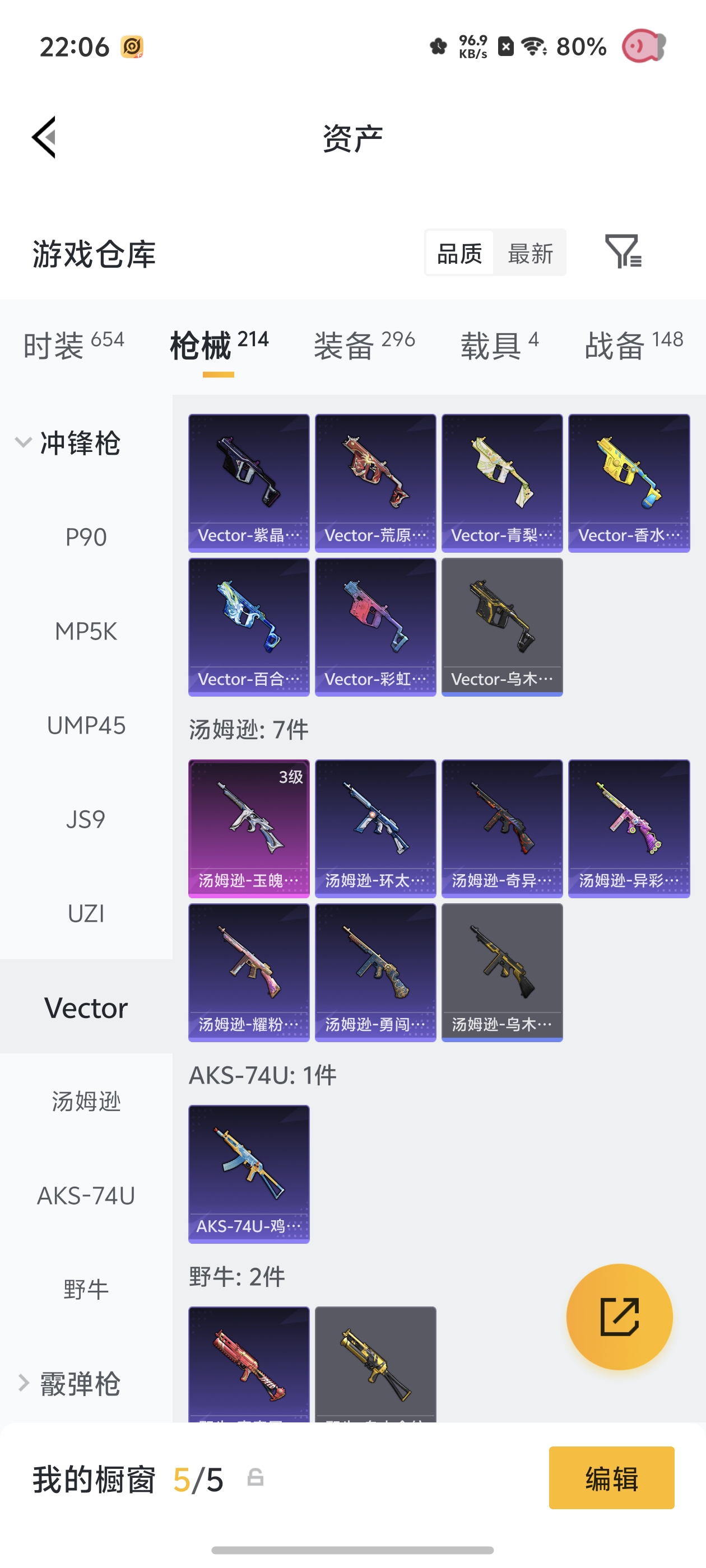
Task: Tap 编辑 to edit my showcase
Action: point(611,1477)
